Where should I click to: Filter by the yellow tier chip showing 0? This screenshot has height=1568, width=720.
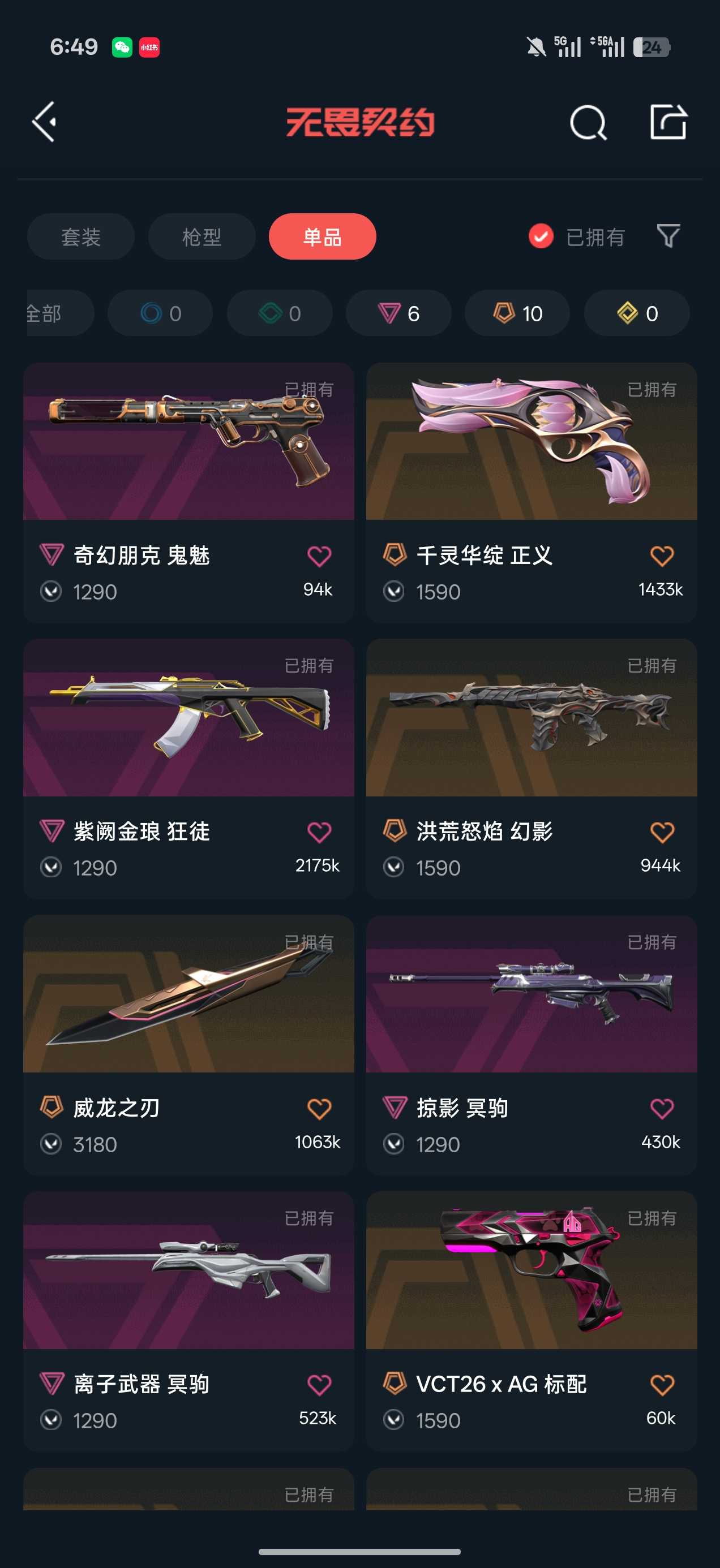(637, 313)
